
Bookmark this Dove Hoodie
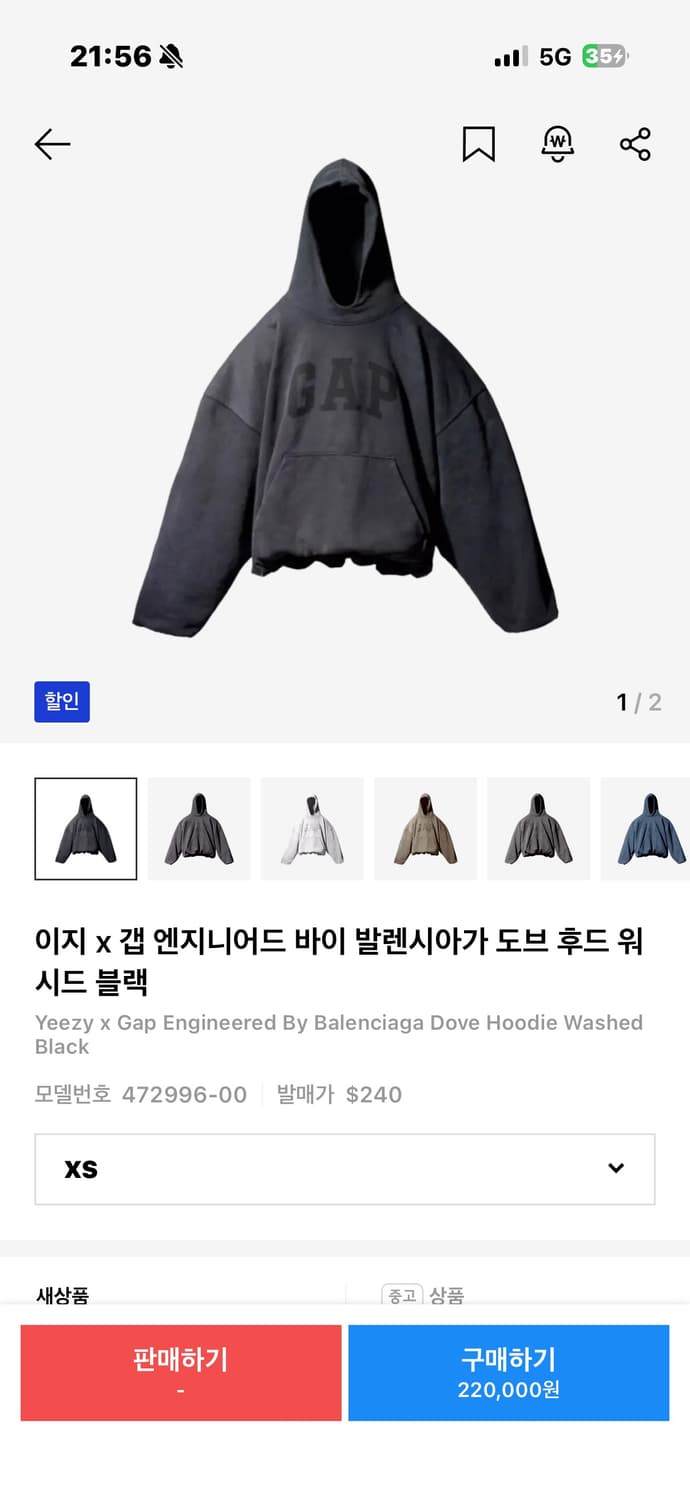point(478,144)
